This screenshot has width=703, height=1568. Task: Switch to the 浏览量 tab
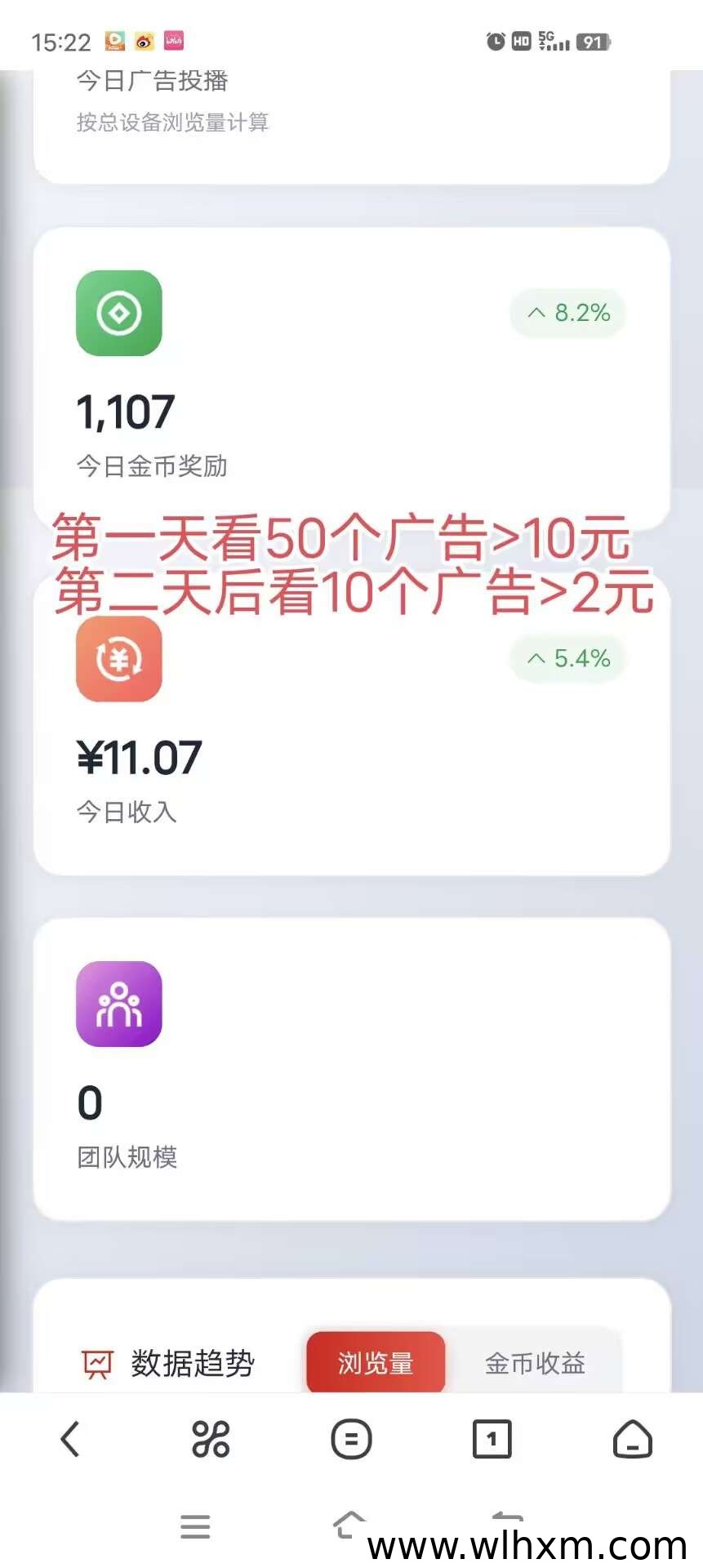[376, 1362]
